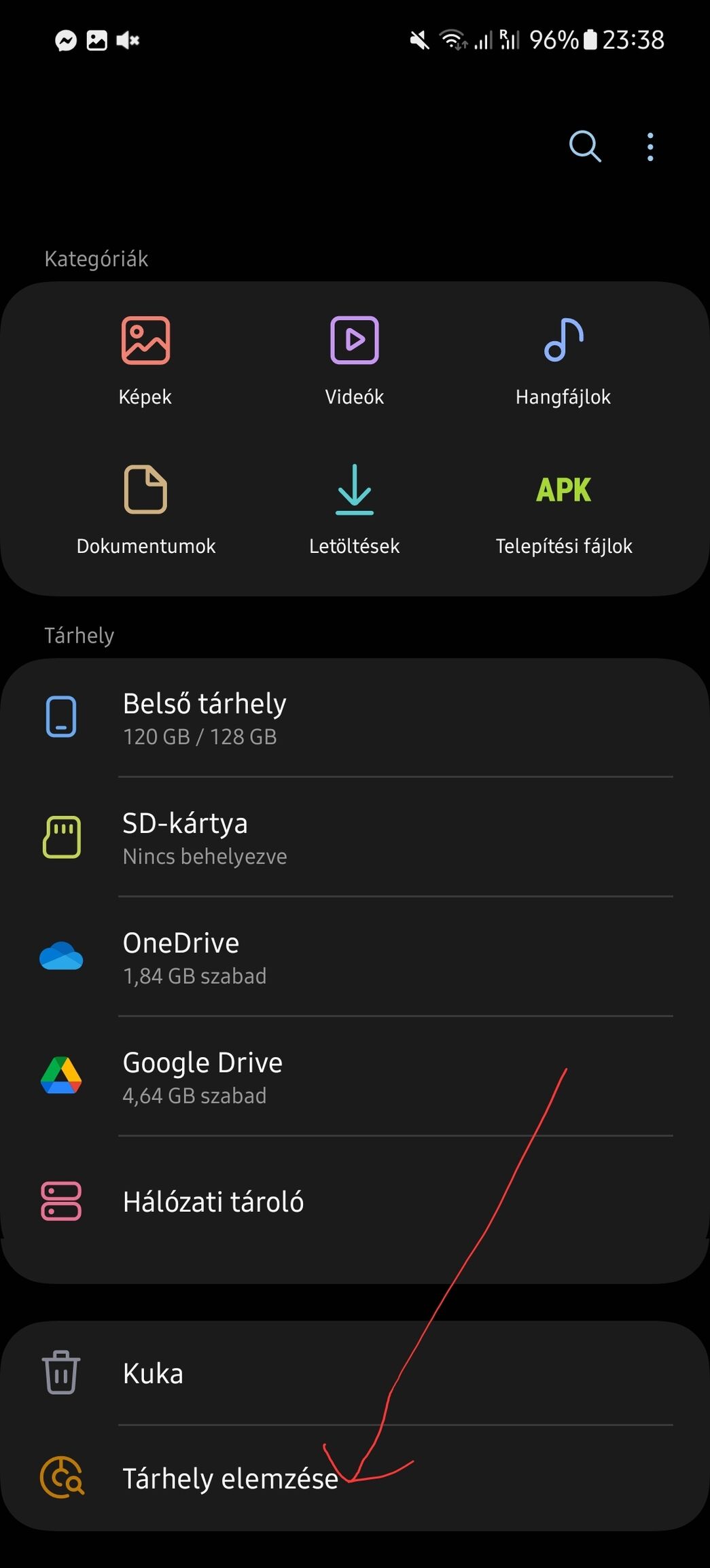
Task: Open Belső tárhely storage
Action: pos(355,717)
